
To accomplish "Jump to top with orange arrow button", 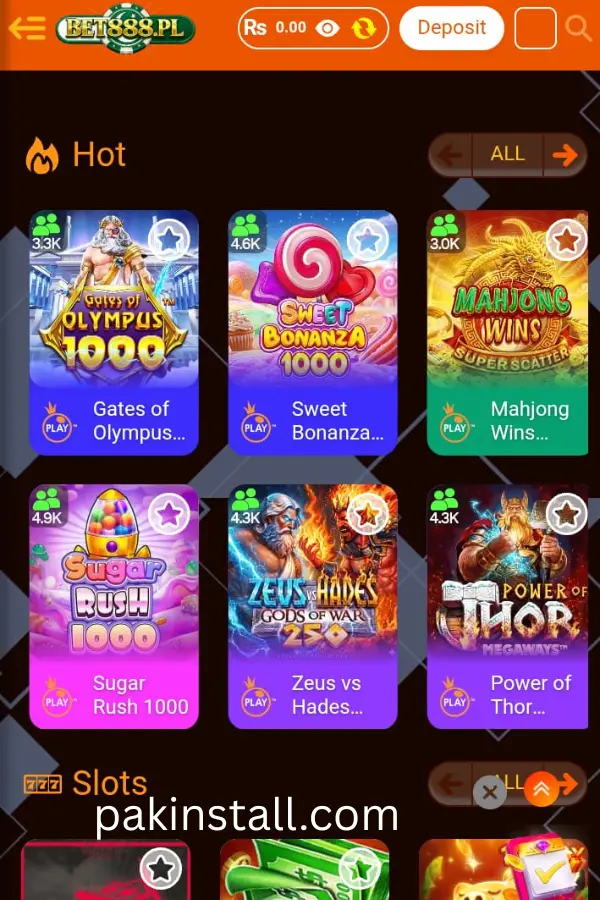I will pyautogui.click(x=540, y=790).
